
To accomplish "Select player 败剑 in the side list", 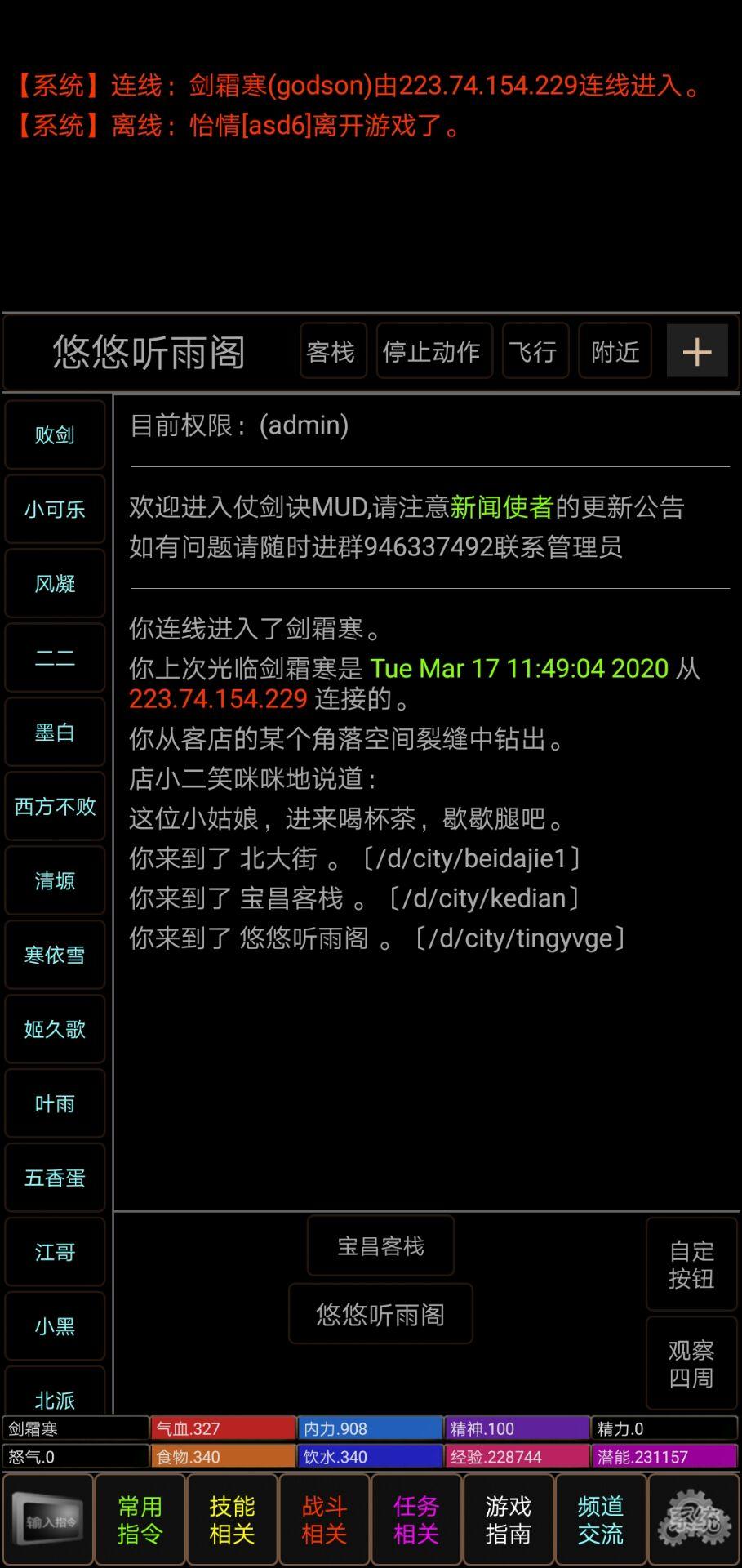I will [x=55, y=434].
